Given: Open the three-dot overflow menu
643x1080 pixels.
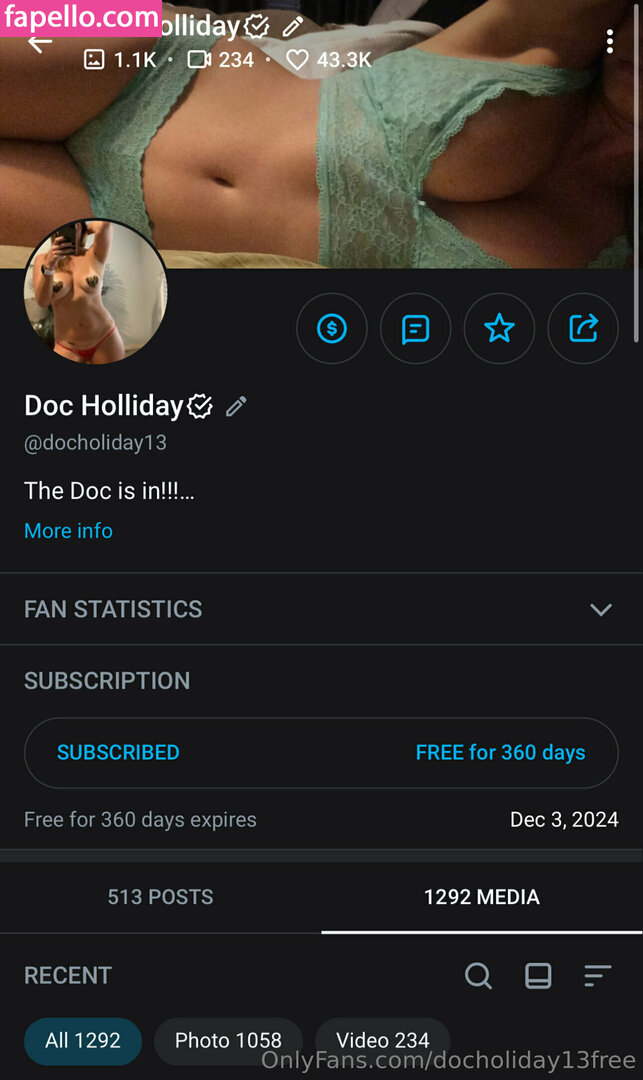Looking at the screenshot, I should [x=610, y=41].
